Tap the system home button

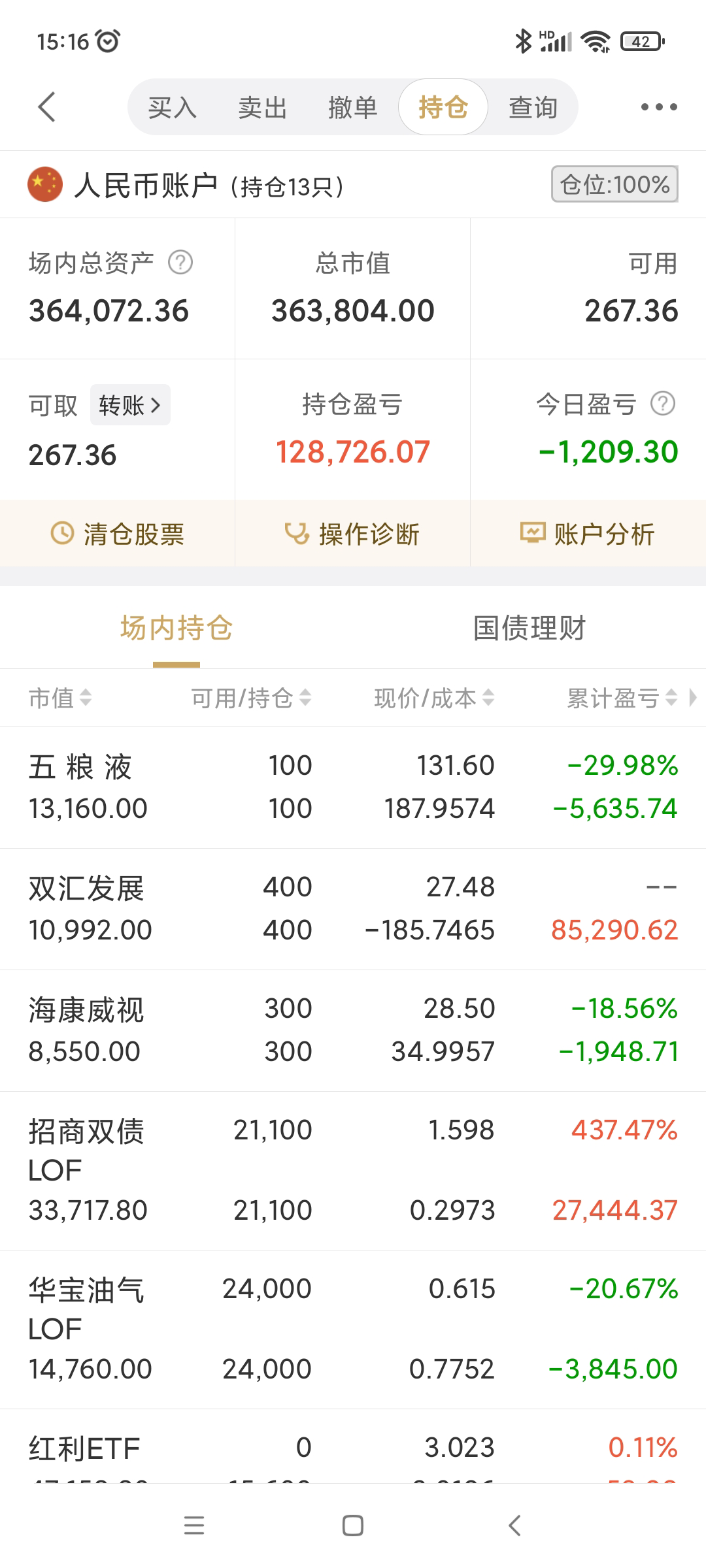(x=353, y=1526)
